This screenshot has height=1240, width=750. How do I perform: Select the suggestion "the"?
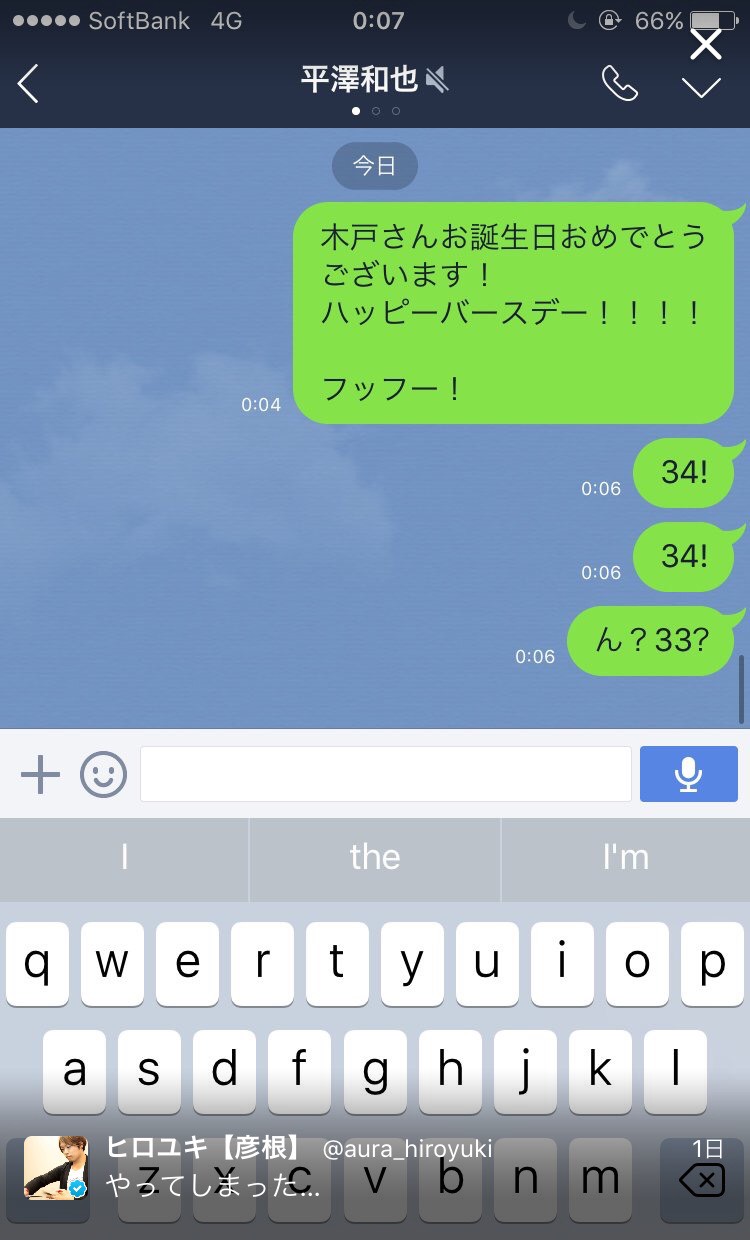click(x=375, y=858)
